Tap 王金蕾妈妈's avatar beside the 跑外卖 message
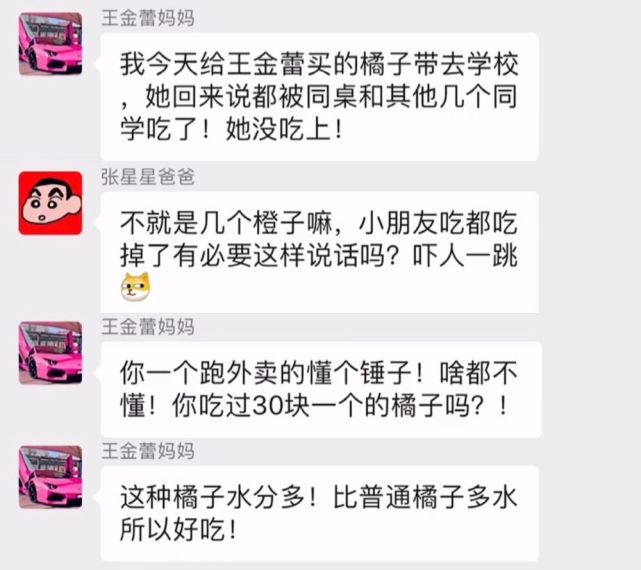This screenshot has height=570, width=641. 50,353
